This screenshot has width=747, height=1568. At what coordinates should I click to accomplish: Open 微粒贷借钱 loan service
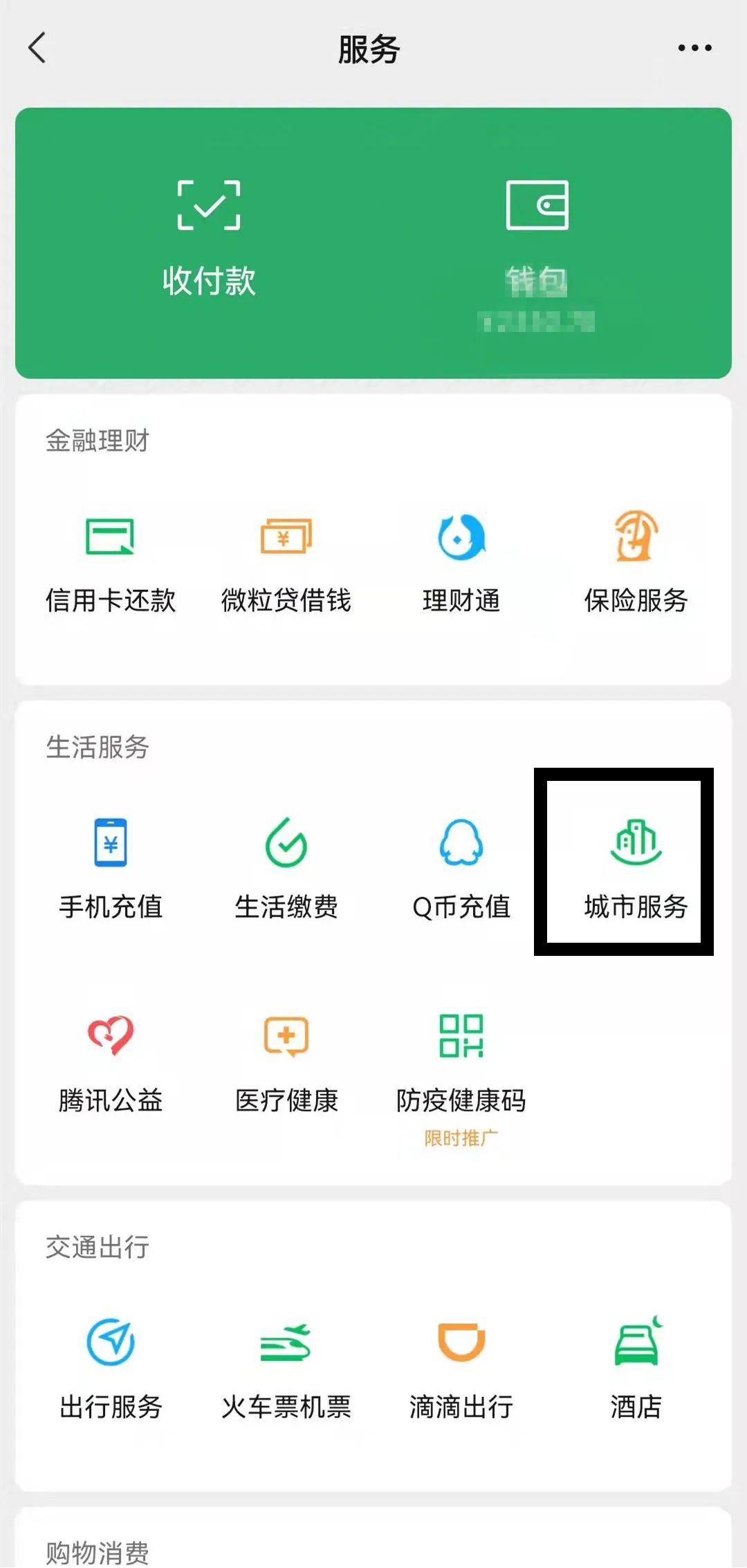pyautogui.click(x=286, y=565)
